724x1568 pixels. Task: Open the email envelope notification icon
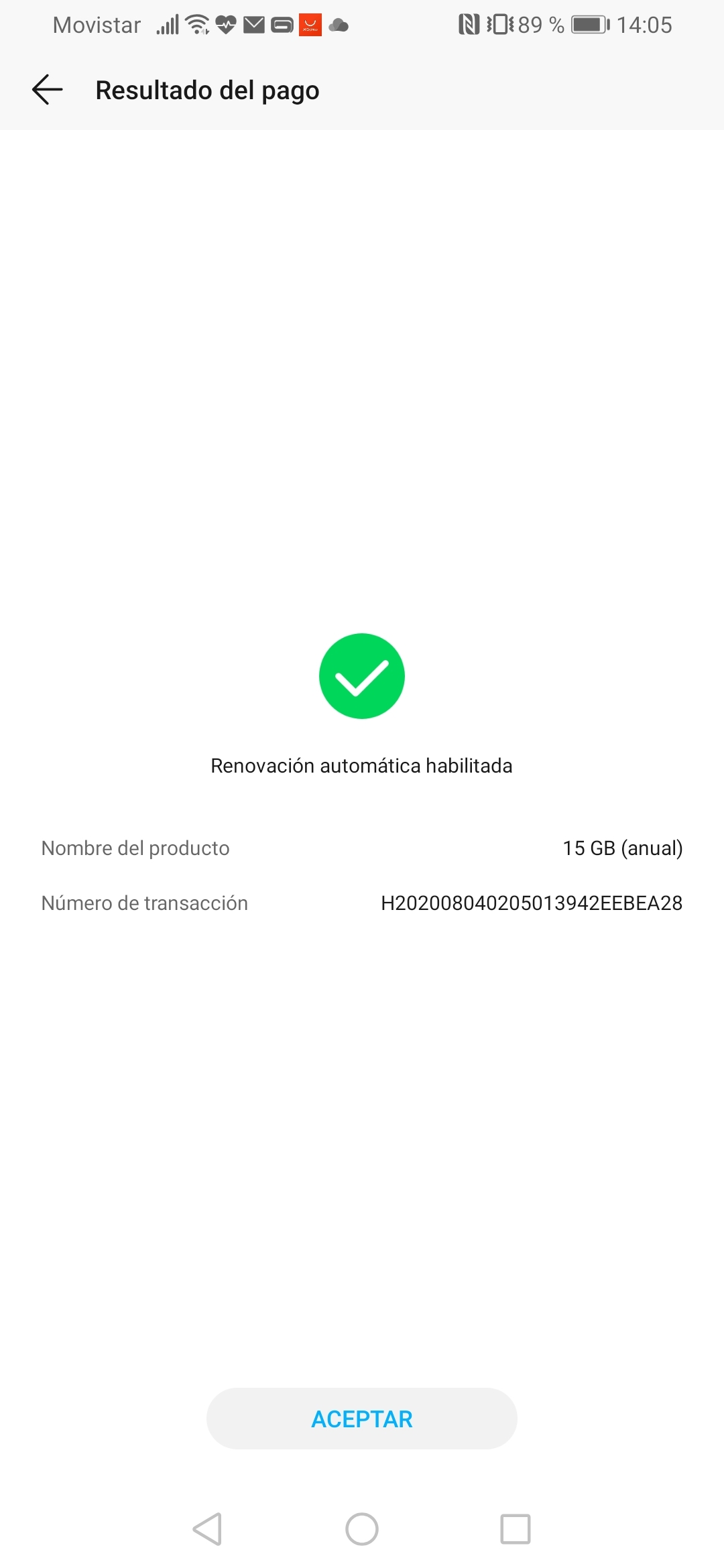[254, 24]
